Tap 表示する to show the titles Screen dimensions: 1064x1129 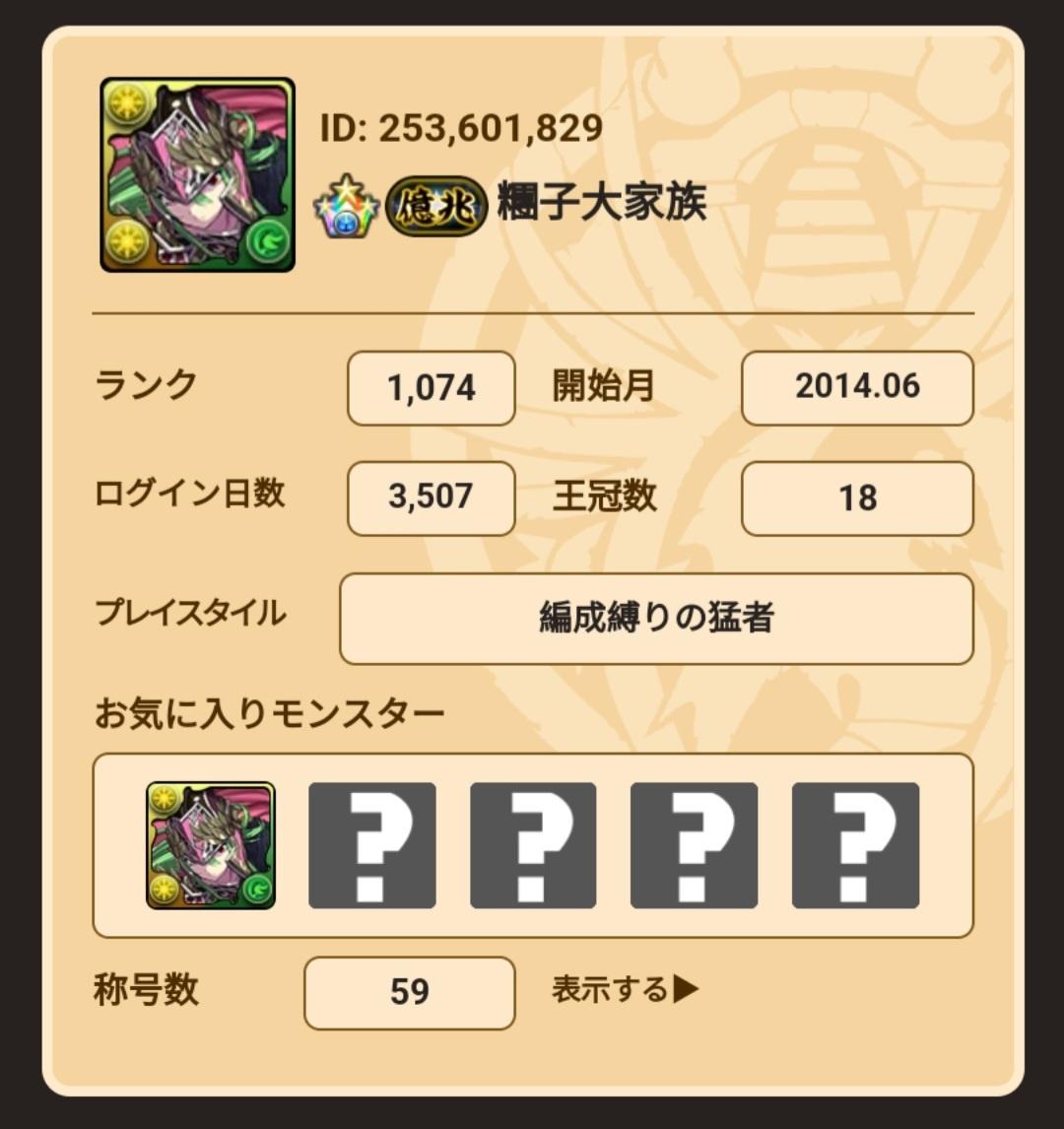click(x=625, y=989)
